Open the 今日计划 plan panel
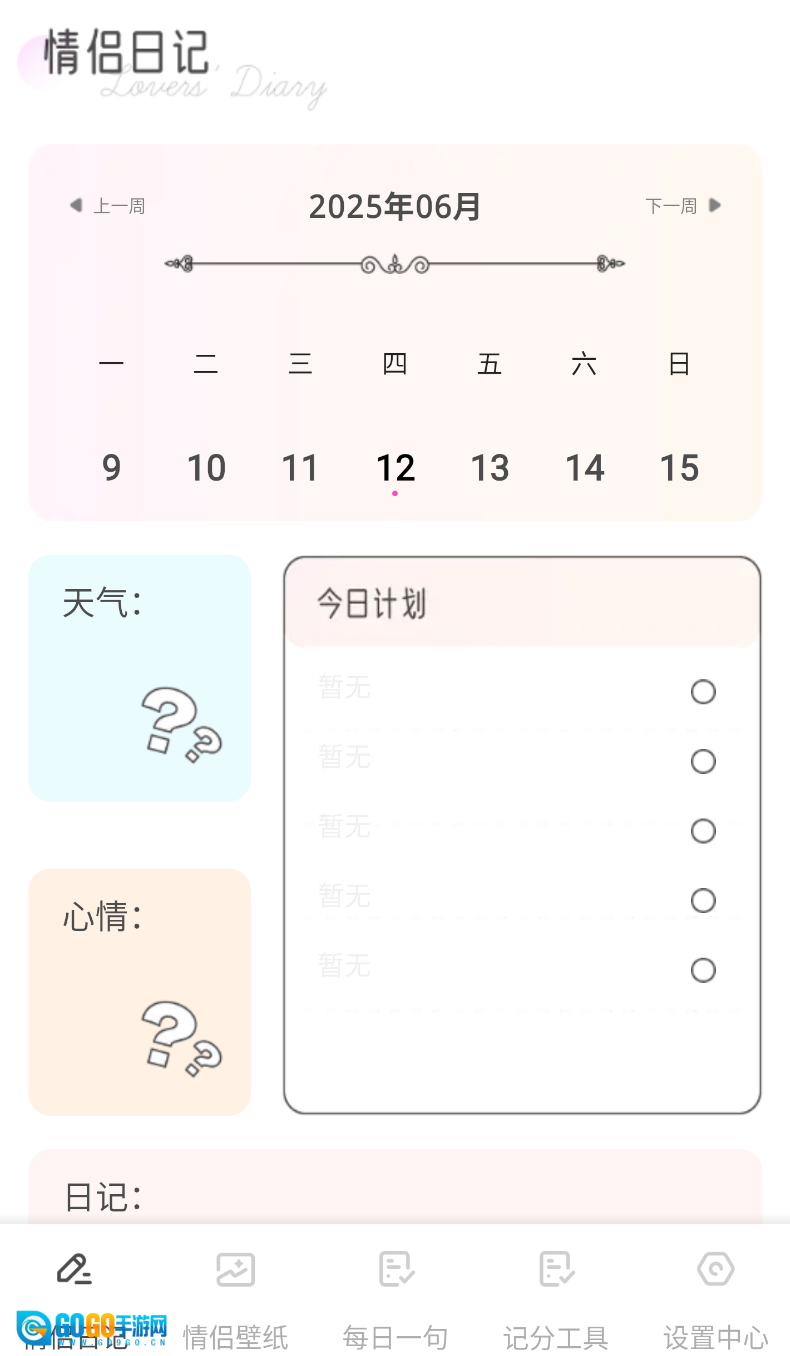This screenshot has width=790, height=1356. [x=522, y=603]
